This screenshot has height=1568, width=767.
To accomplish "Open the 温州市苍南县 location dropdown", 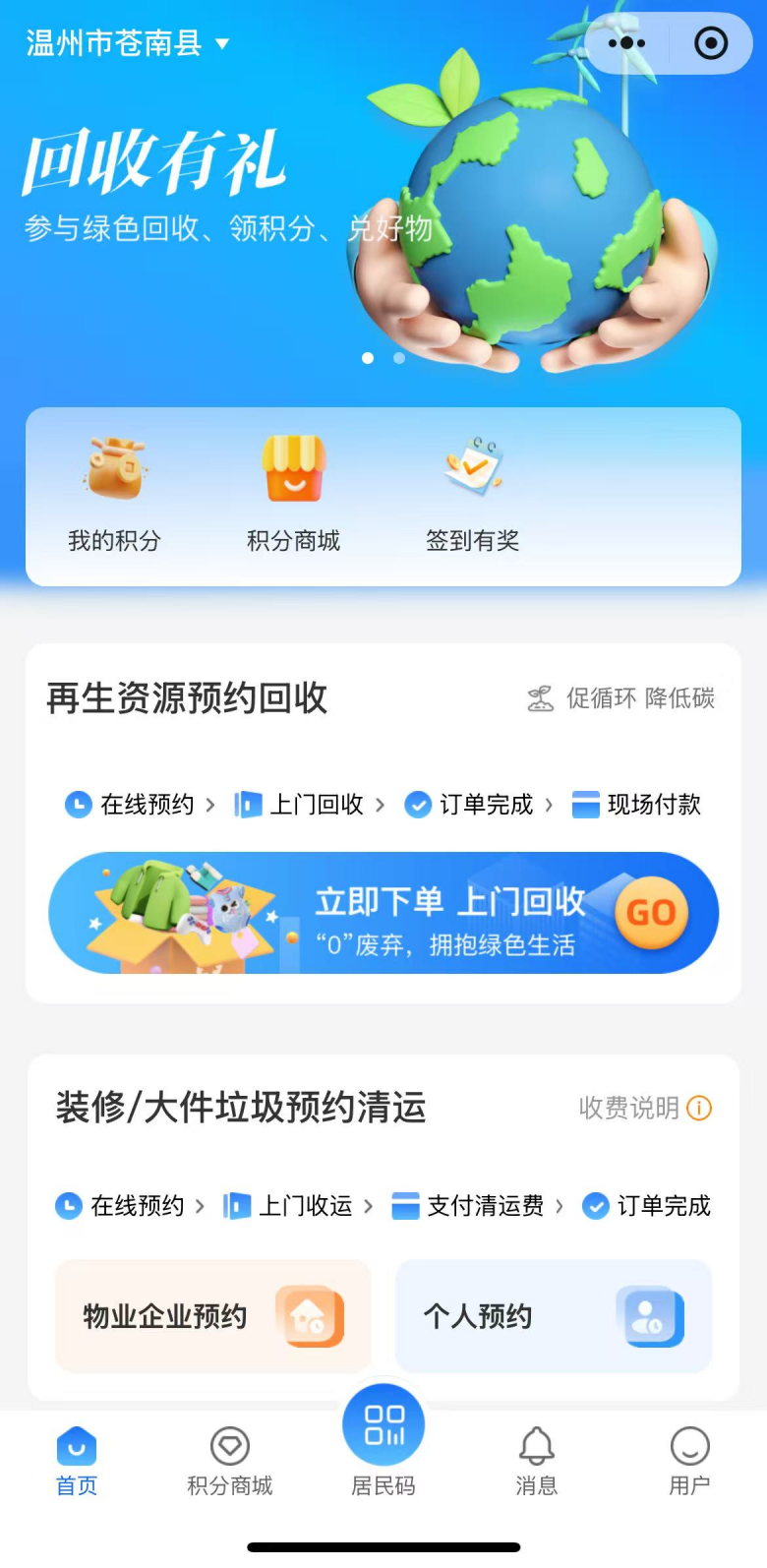I will click(128, 43).
